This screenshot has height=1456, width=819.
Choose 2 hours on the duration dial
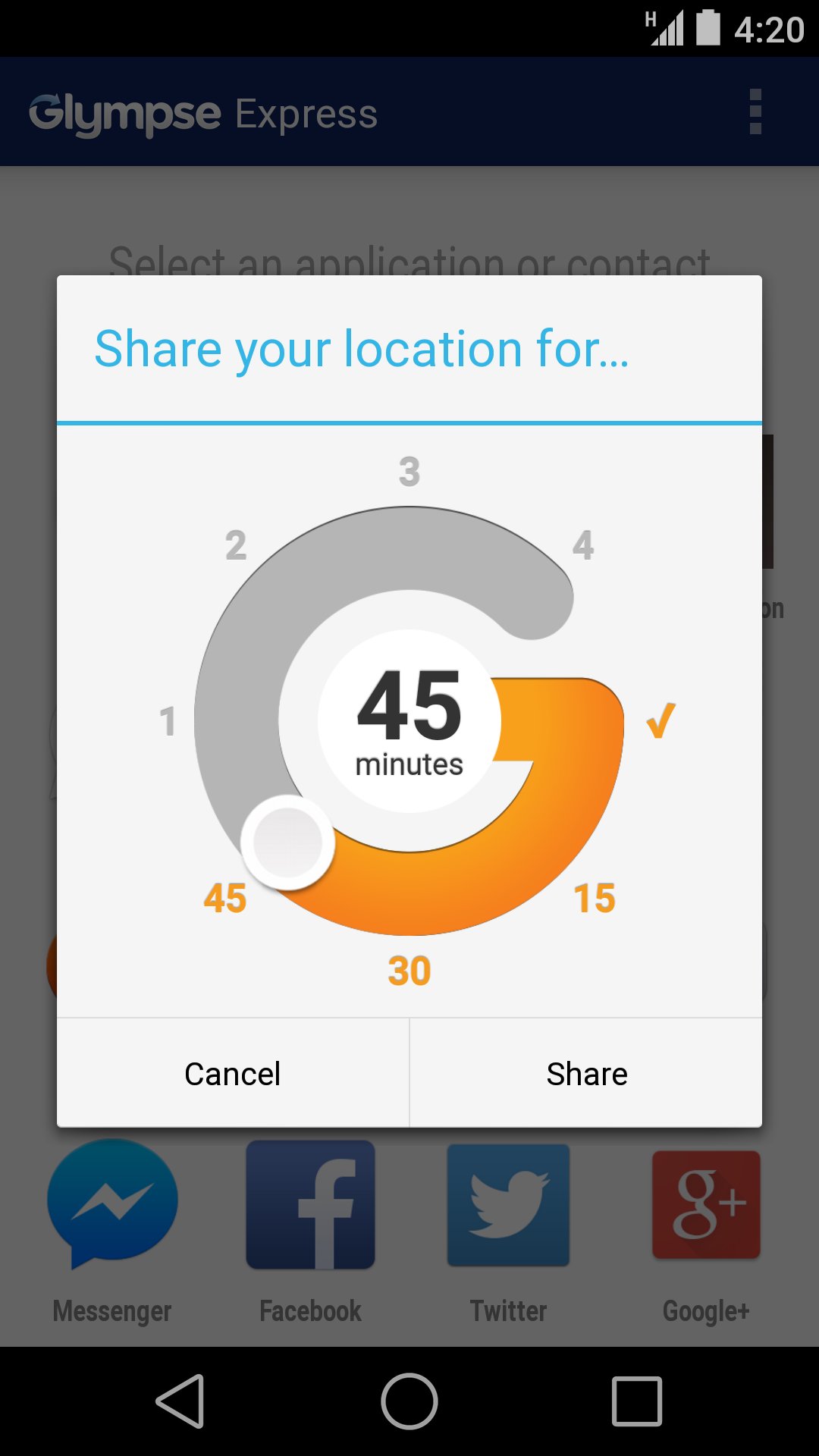(x=236, y=546)
